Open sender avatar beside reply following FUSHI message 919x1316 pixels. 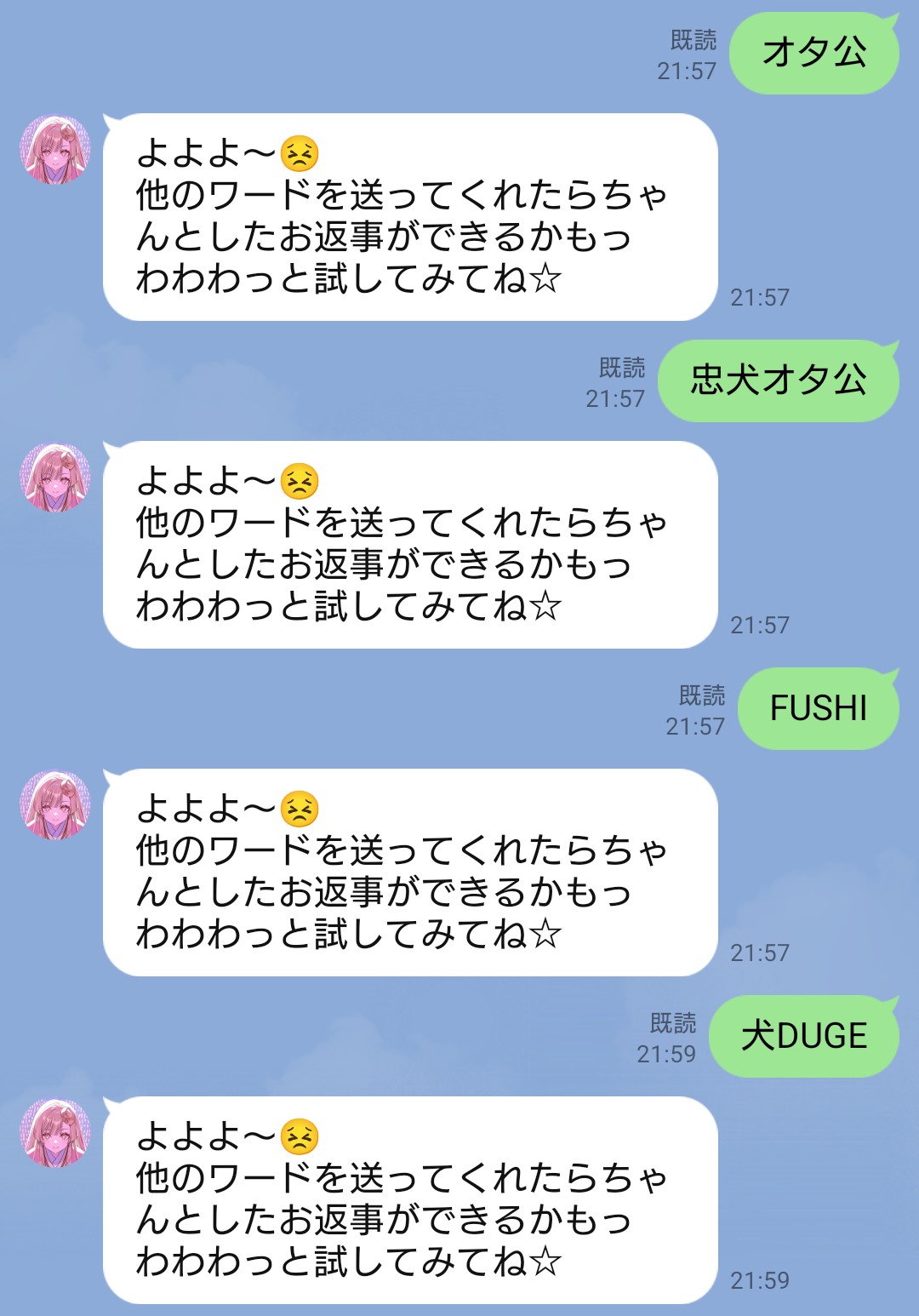(55, 805)
